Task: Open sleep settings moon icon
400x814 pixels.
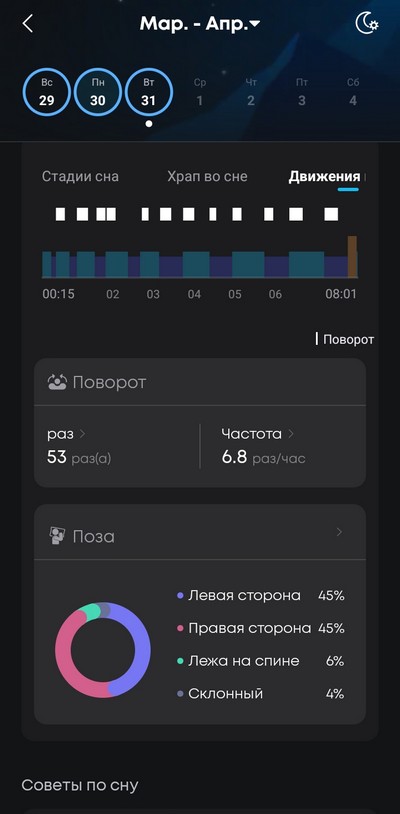Action: (366, 24)
